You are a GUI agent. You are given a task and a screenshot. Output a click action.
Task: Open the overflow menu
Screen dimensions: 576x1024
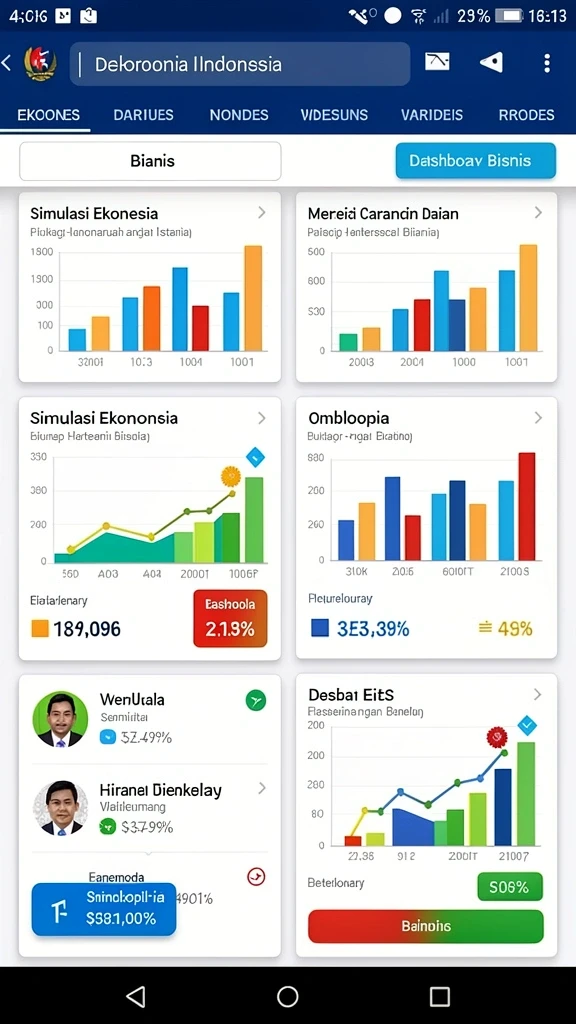[547, 63]
